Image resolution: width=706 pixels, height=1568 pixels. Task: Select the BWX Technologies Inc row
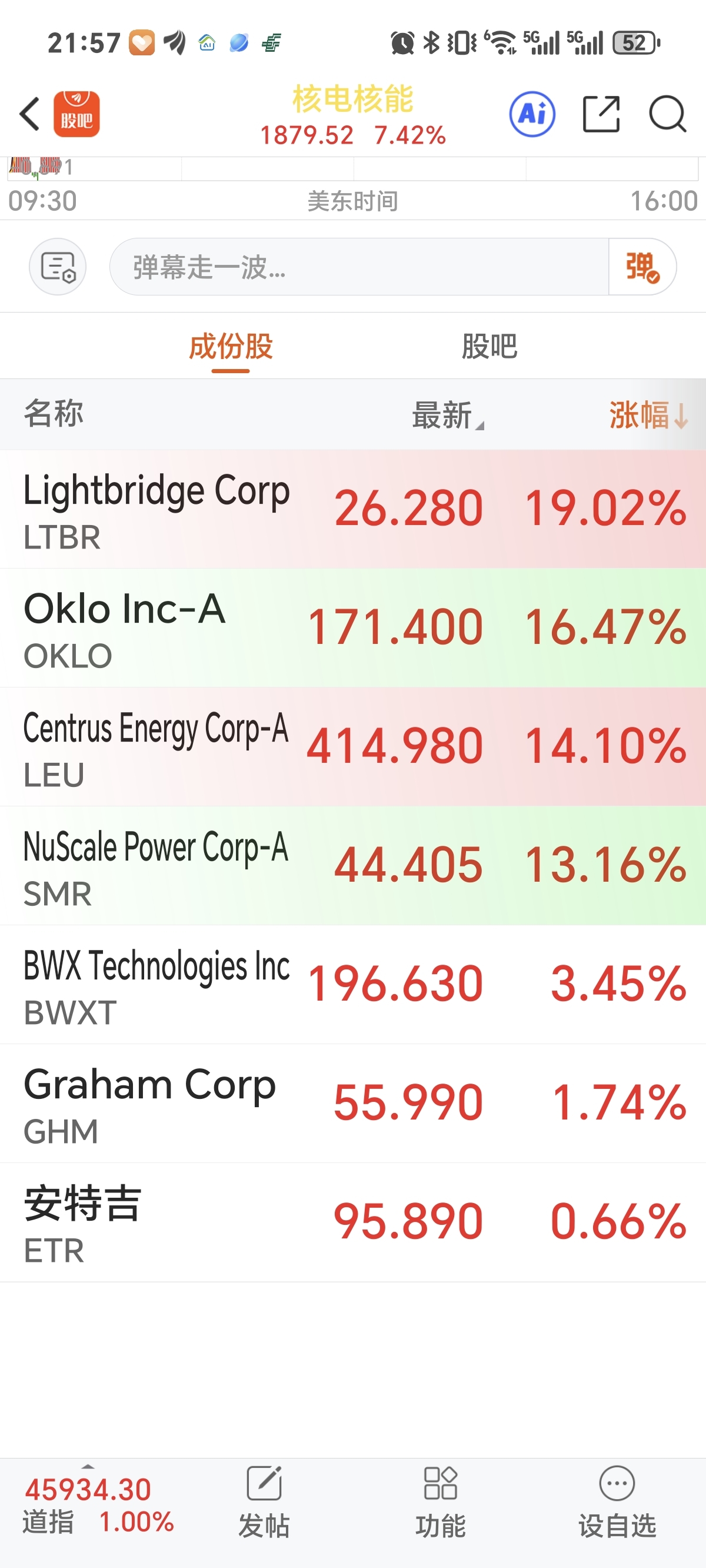353,984
